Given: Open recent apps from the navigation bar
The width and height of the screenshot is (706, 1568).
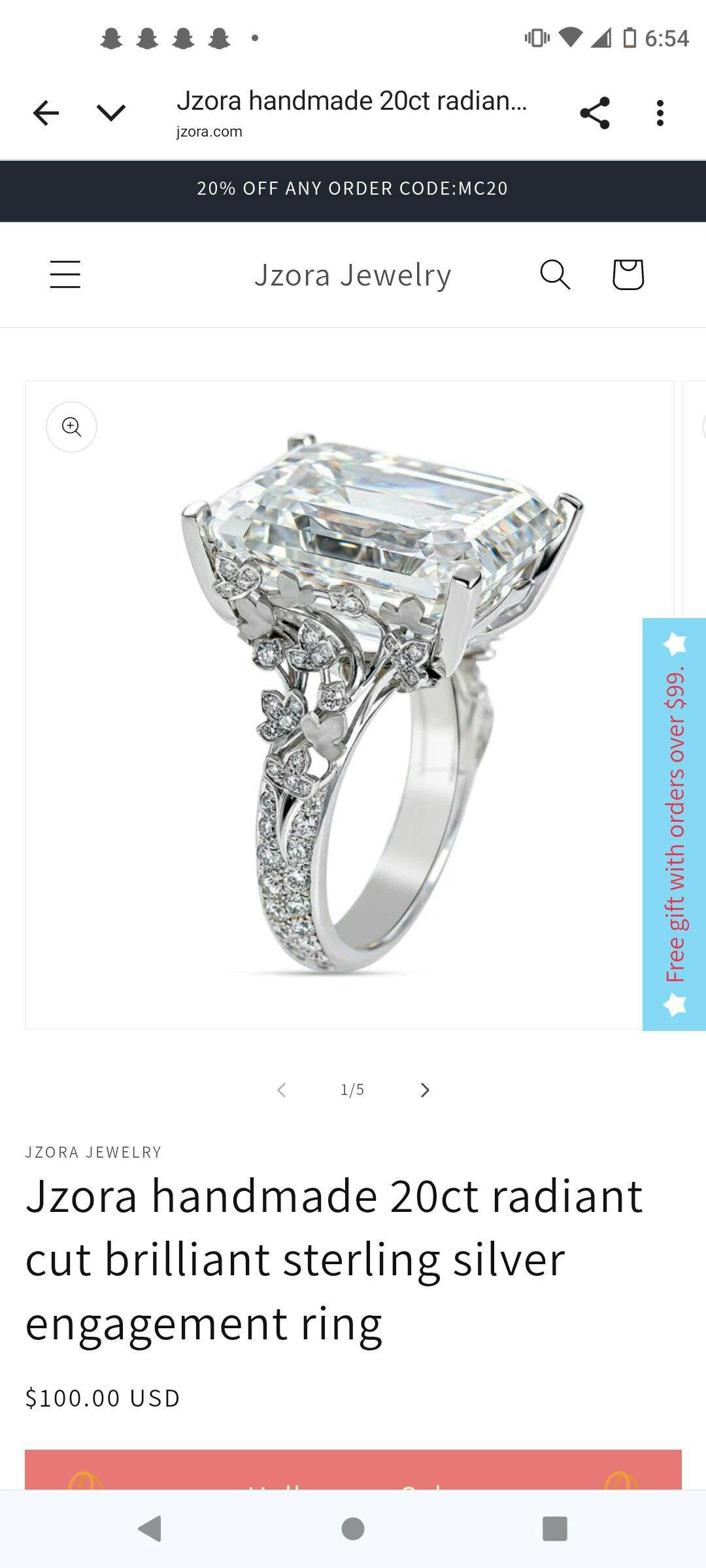Looking at the screenshot, I should point(554,1529).
